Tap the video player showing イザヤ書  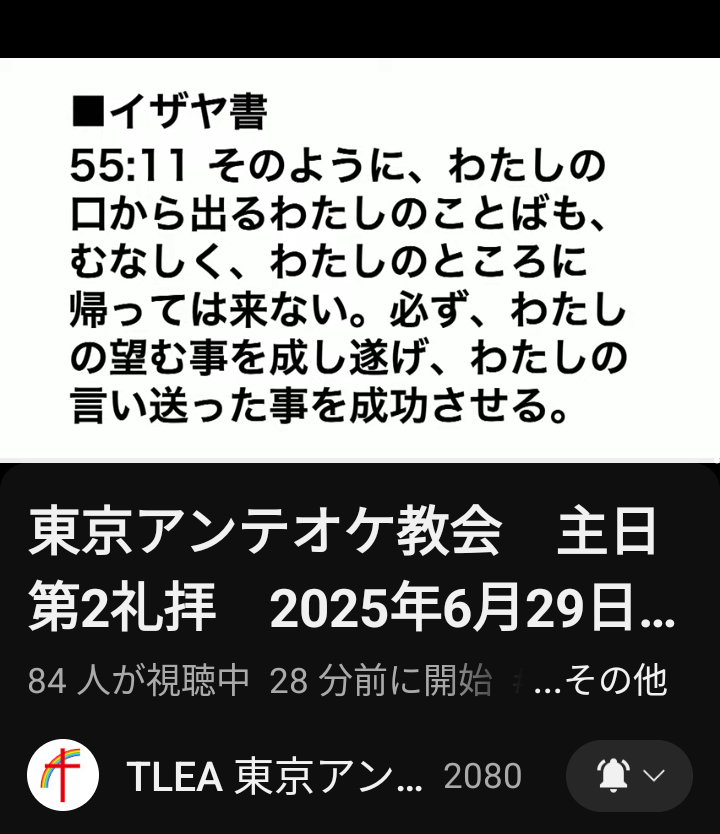click(360, 260)
